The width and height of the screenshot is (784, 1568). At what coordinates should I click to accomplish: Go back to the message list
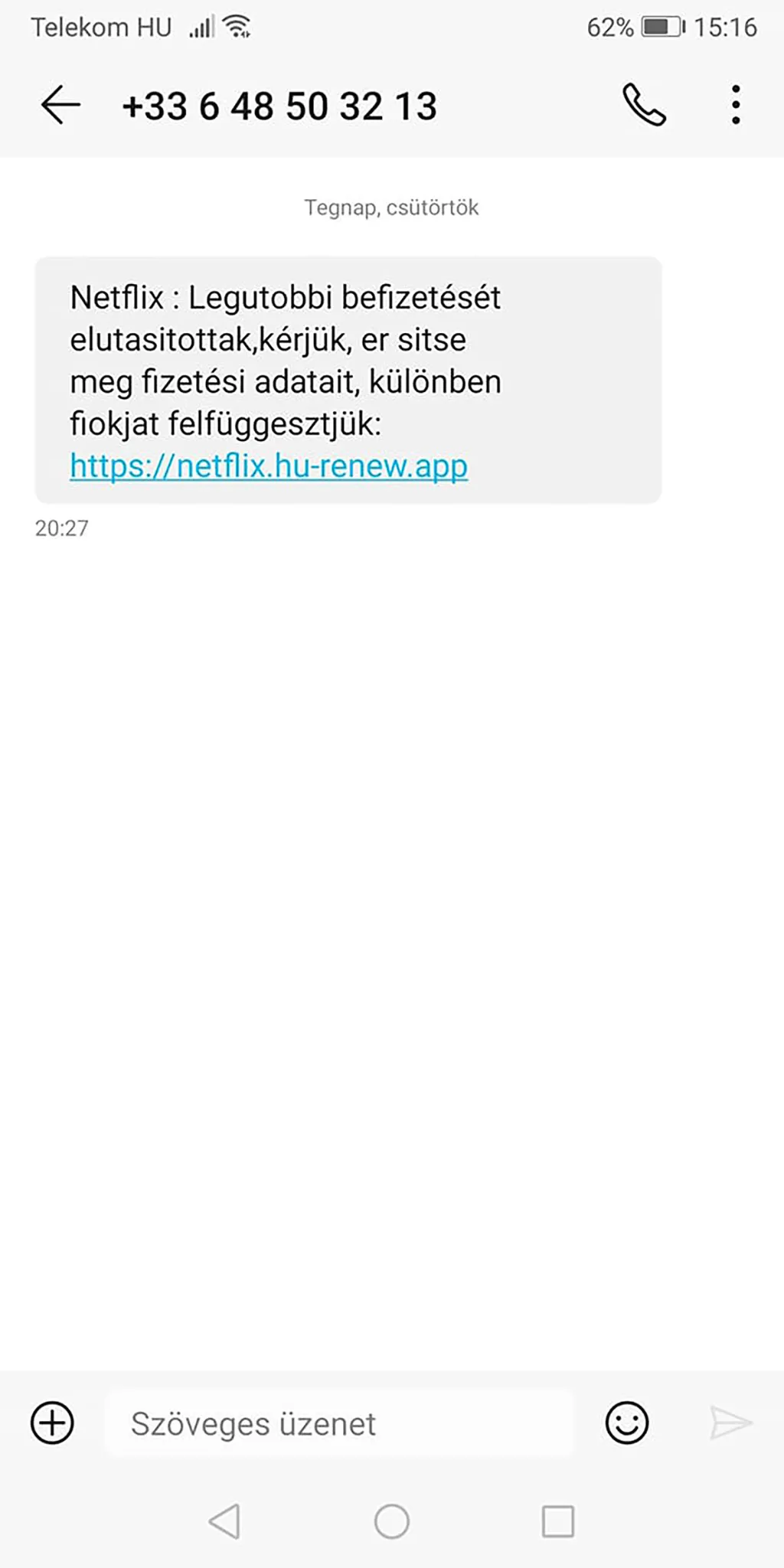point(60,105)
